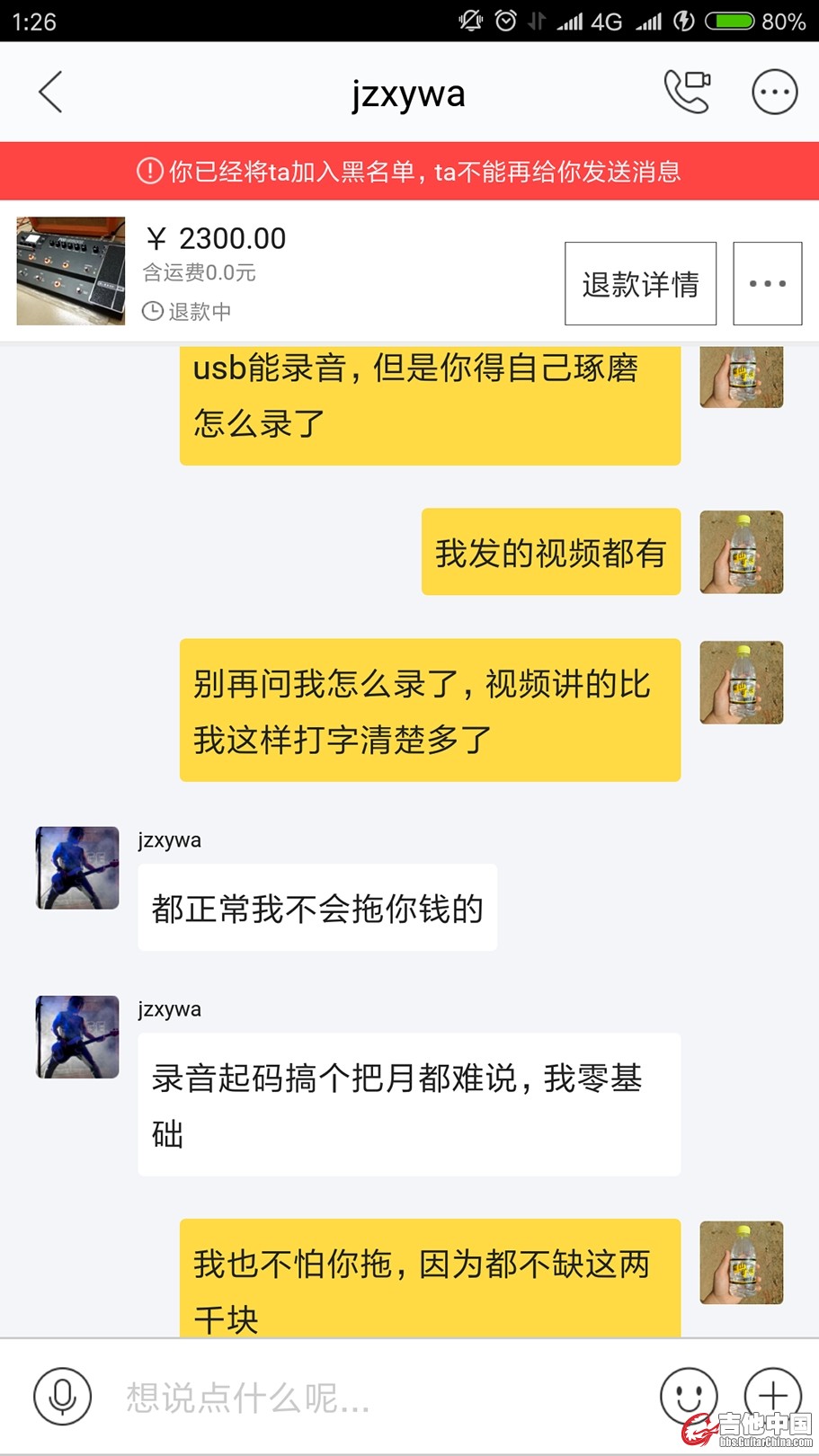View jzxywa's avatar beside 都正常我不会拖你钱的
The height and width of the screenshot is (1456, 819).
click(x=77, y=868)
